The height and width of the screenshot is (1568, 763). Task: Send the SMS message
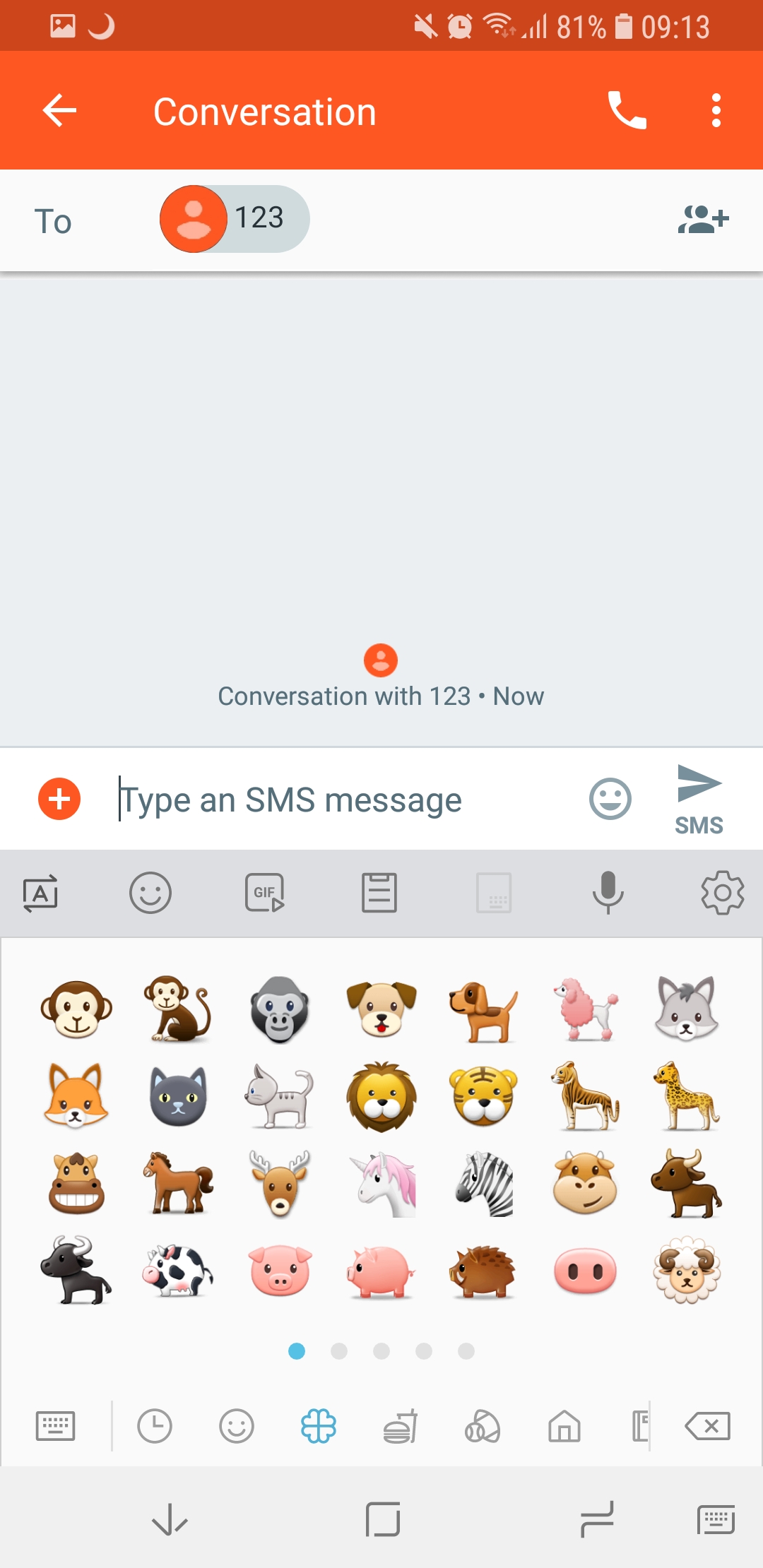[699, 800]
